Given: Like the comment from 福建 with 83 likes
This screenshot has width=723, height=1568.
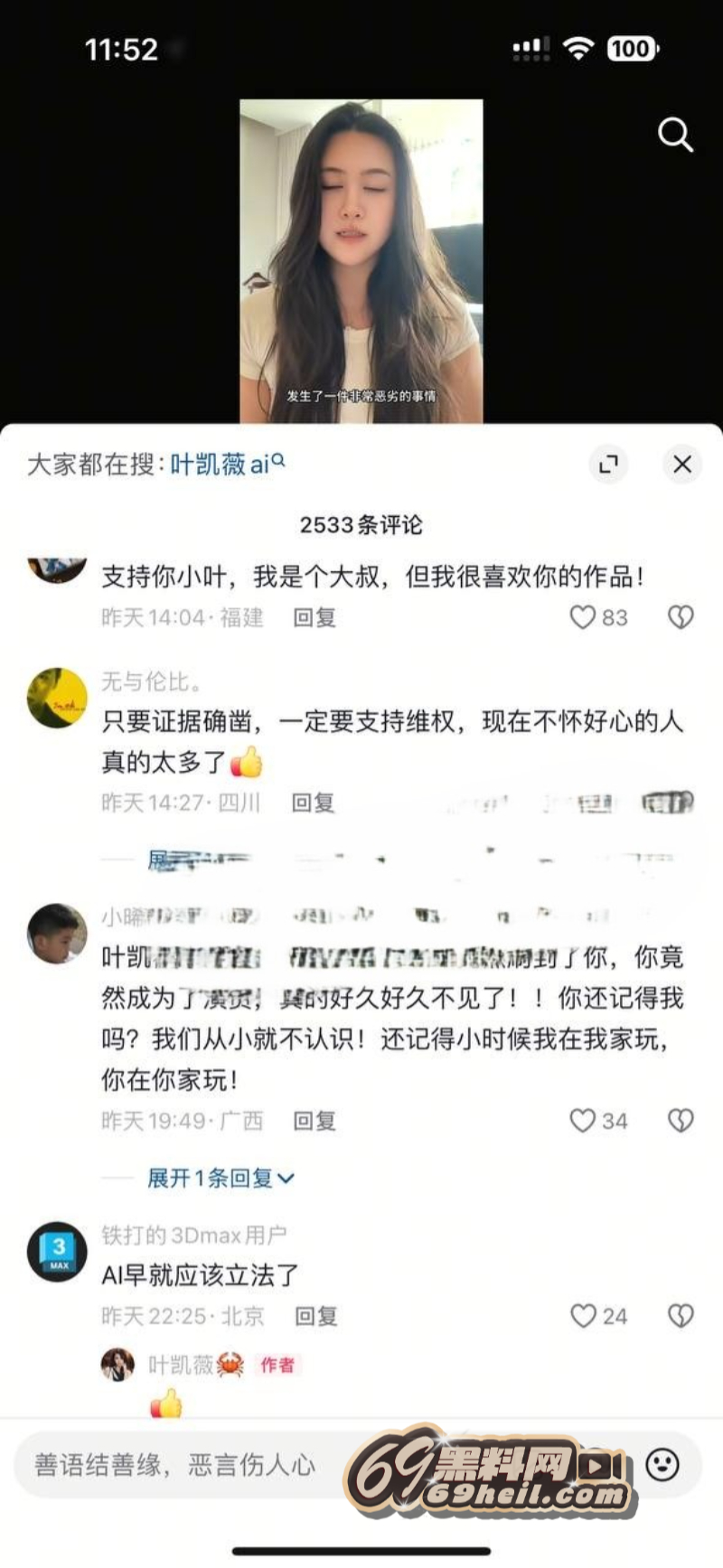Looking at the screenshot, I should coord(583,617).
